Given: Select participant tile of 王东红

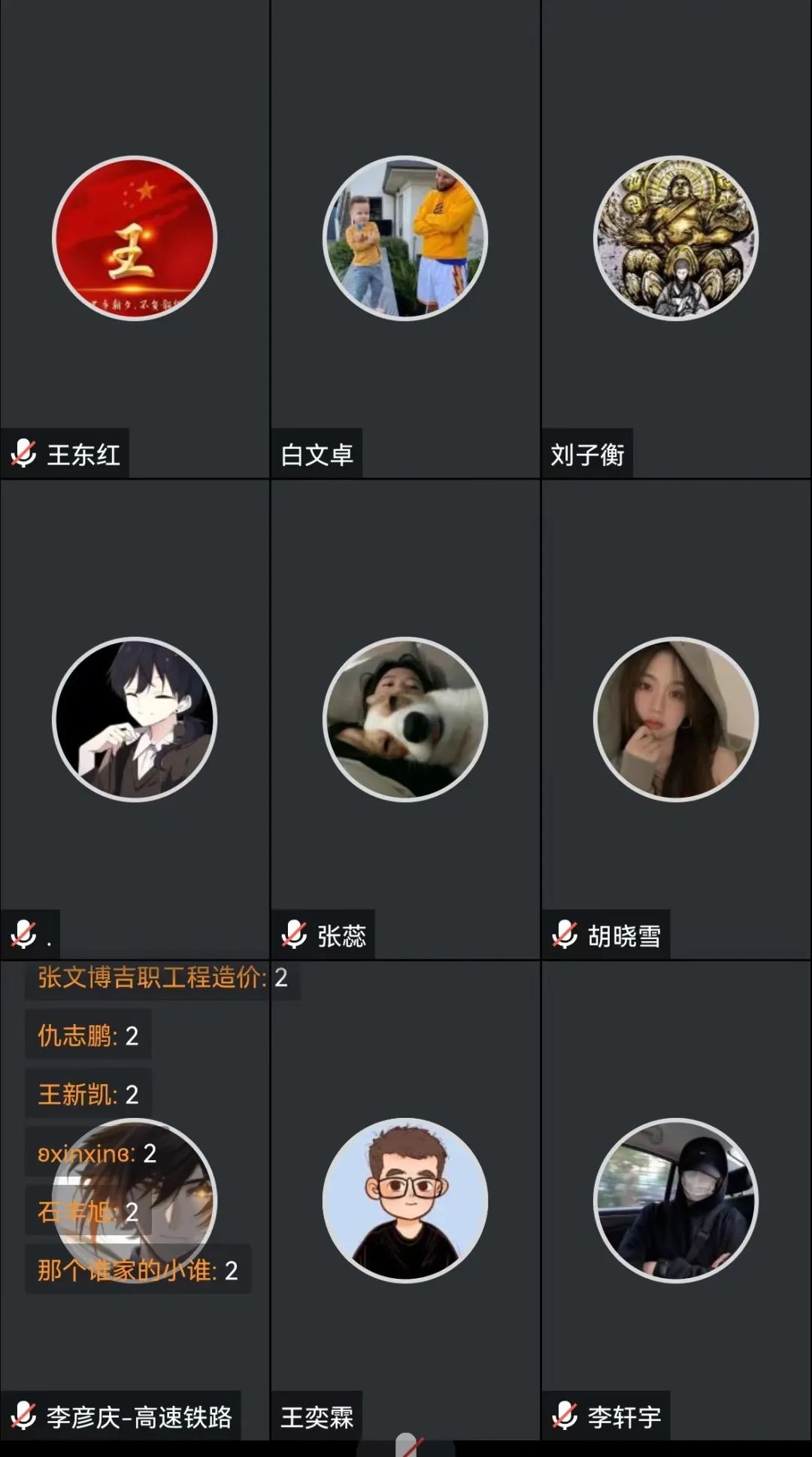Looking at the screenshot, I should [135, 238].
